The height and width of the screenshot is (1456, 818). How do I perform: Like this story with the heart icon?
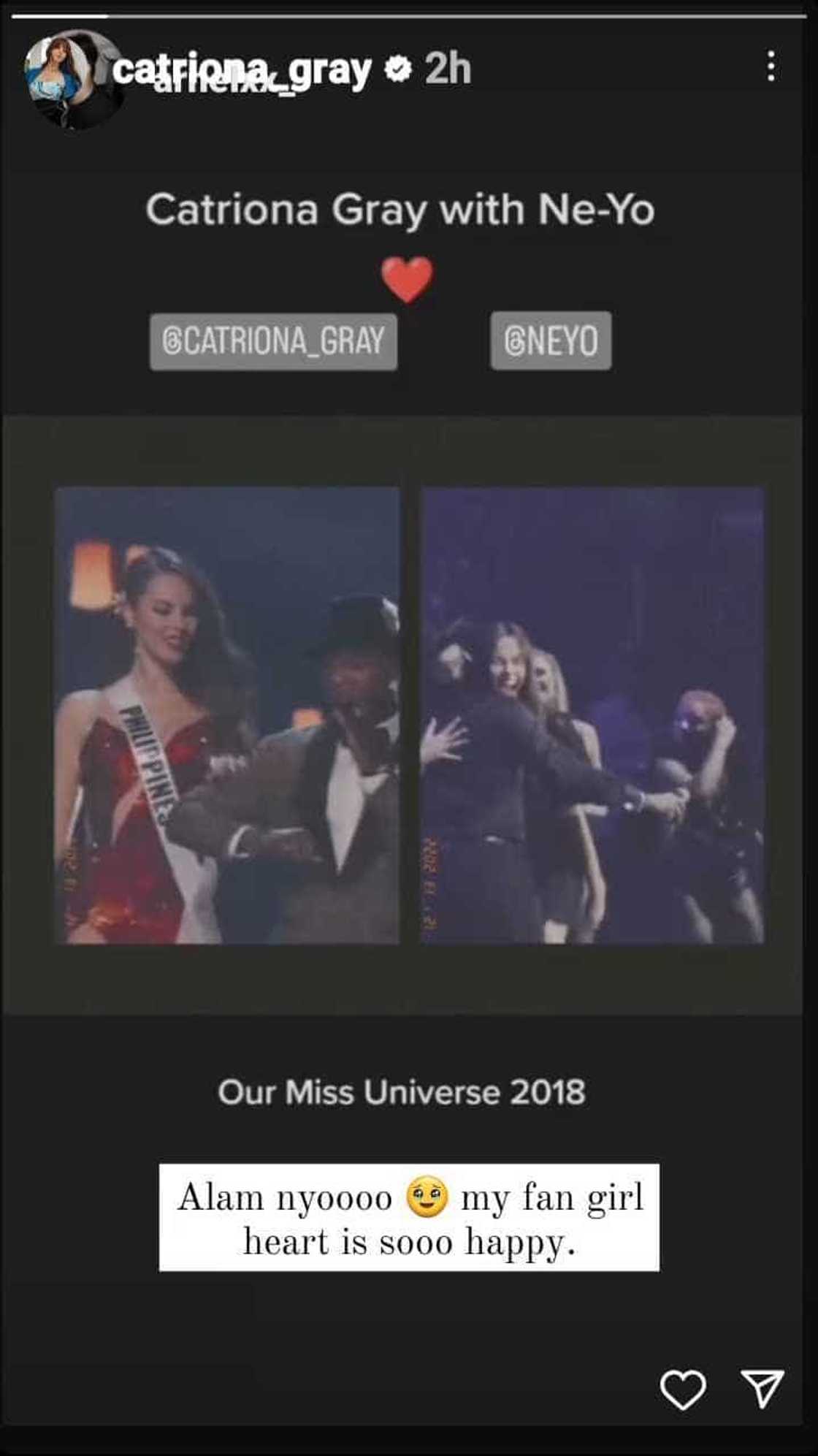point(682,1389)
